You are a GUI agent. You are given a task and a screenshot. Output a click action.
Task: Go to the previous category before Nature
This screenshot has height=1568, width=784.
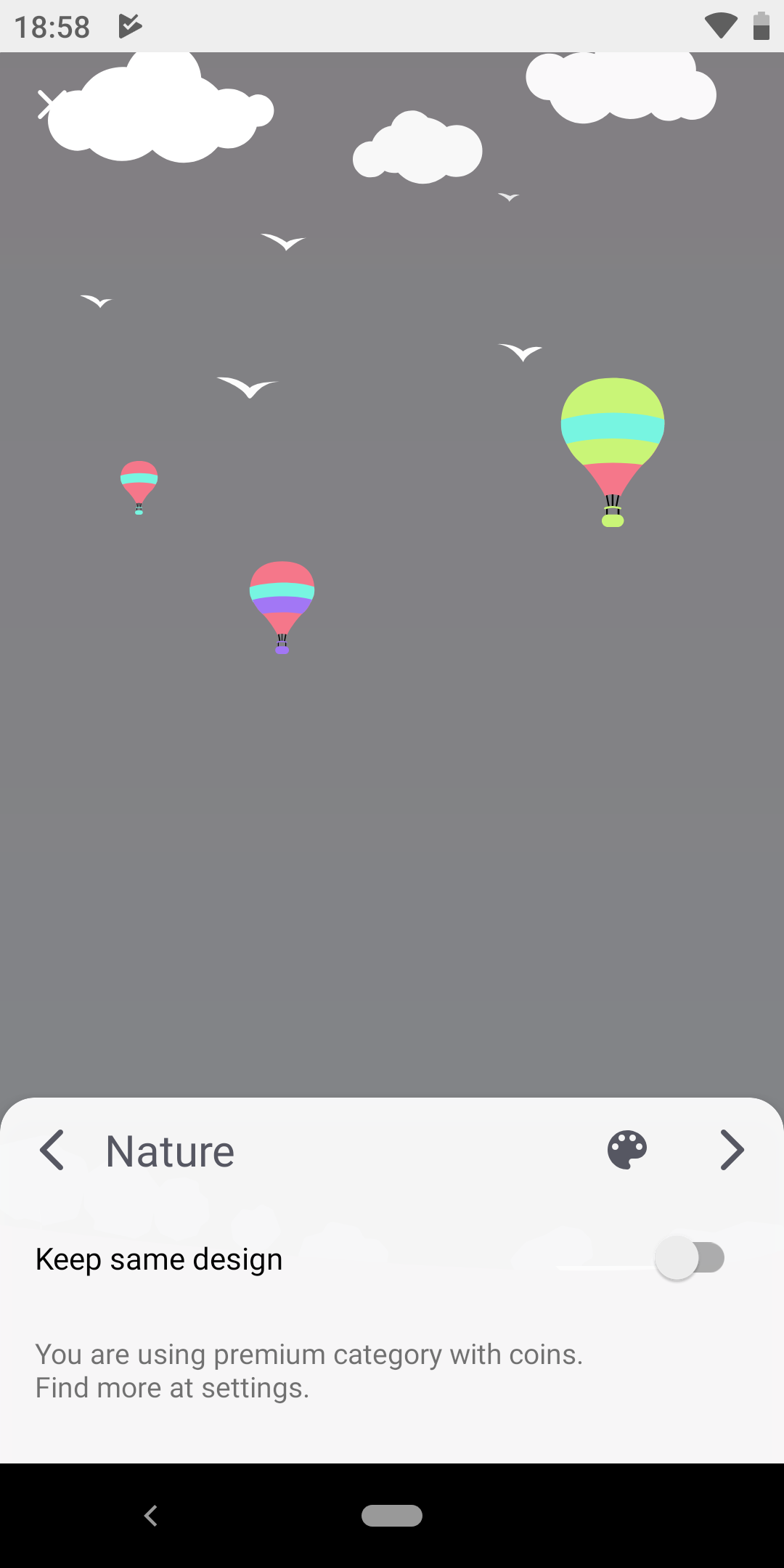[x=52, y=1150]
